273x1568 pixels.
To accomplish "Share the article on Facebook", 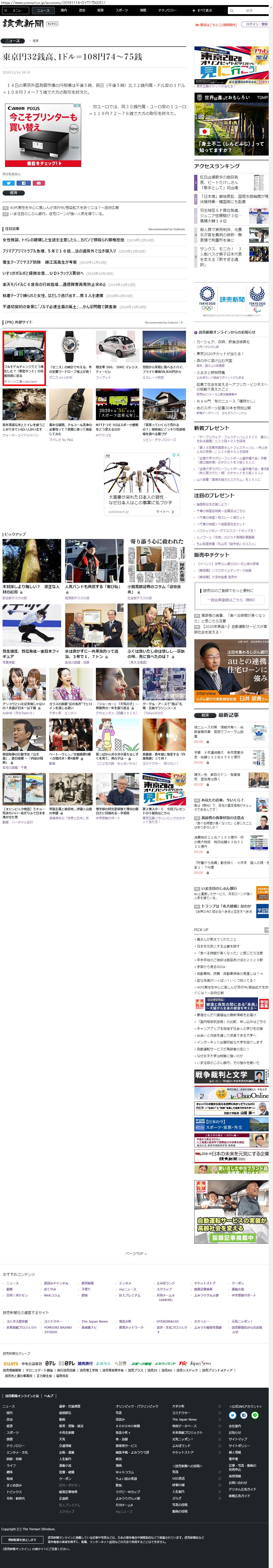I will (23, 183).
